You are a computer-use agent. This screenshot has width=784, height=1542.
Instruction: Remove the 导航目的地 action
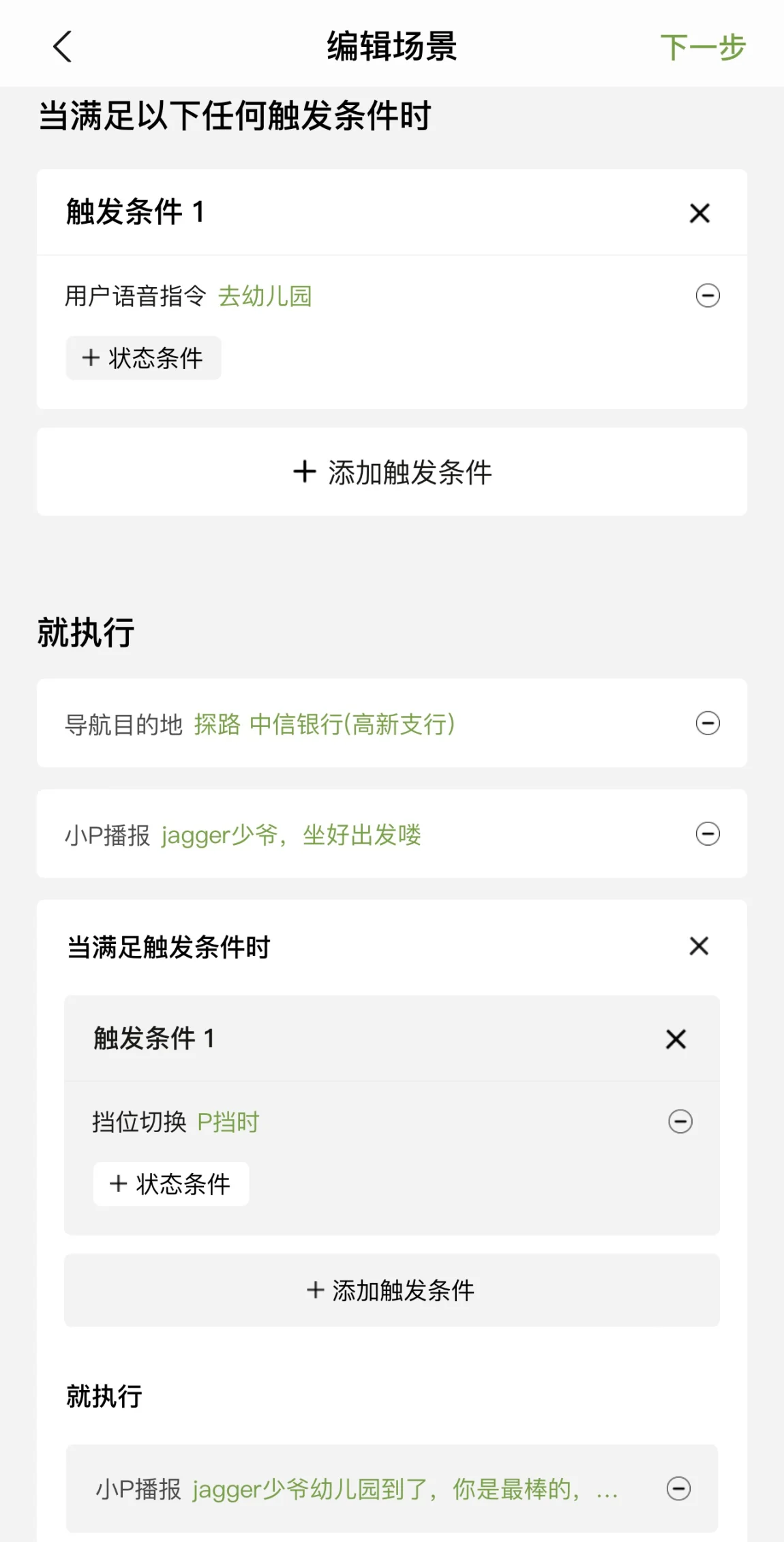pos(708,723)
